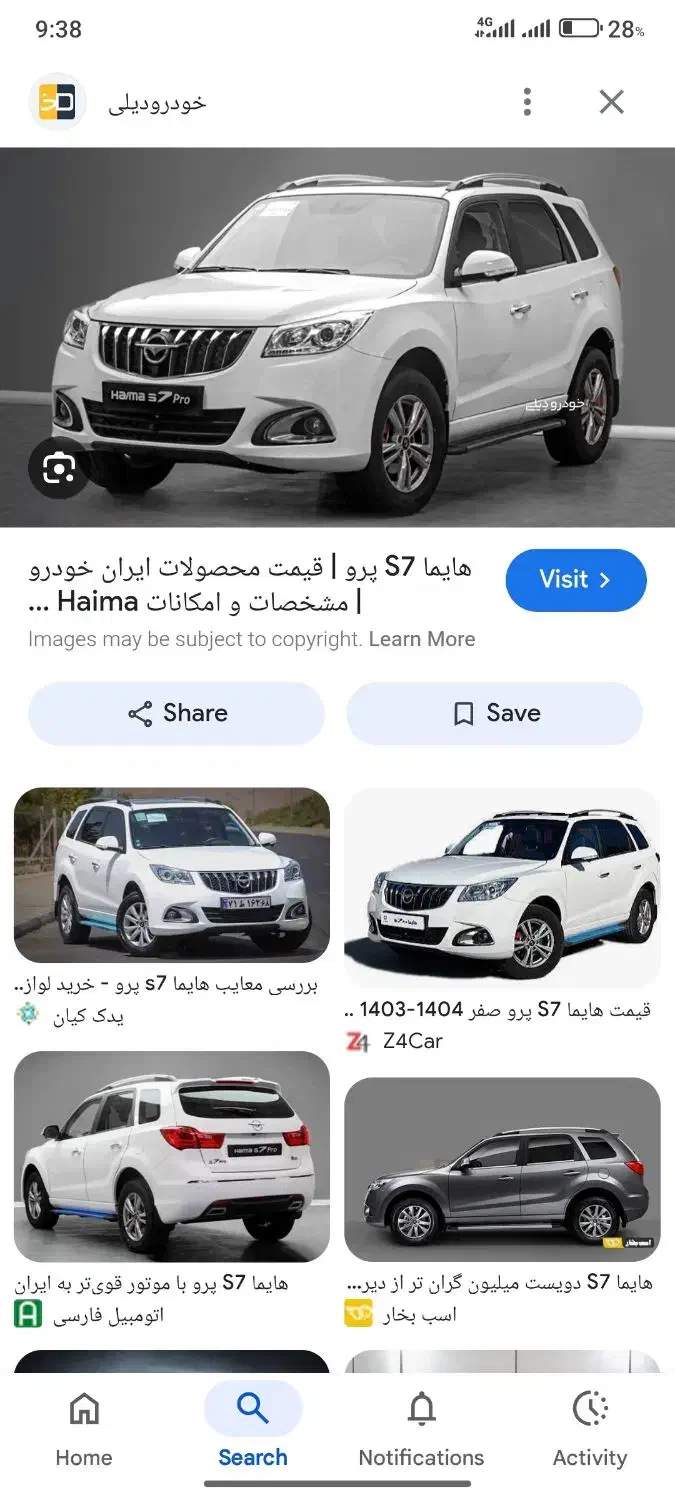This screenshot has width=675, height=1500.
Task: Open the Z4Car related image result
Action: (x=502, y=887)
